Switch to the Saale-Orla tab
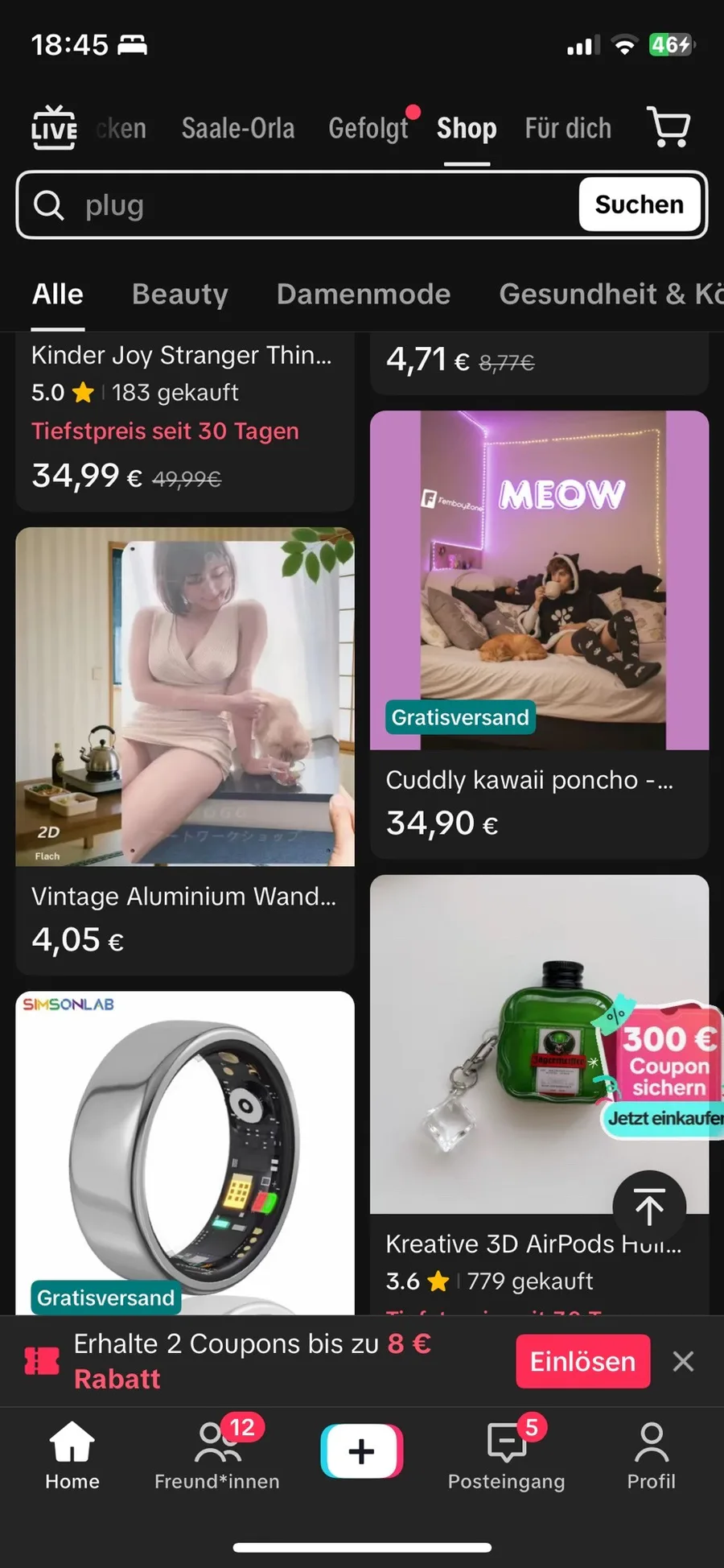This screenshot has height=1568, width=724. tap(238, 128)
